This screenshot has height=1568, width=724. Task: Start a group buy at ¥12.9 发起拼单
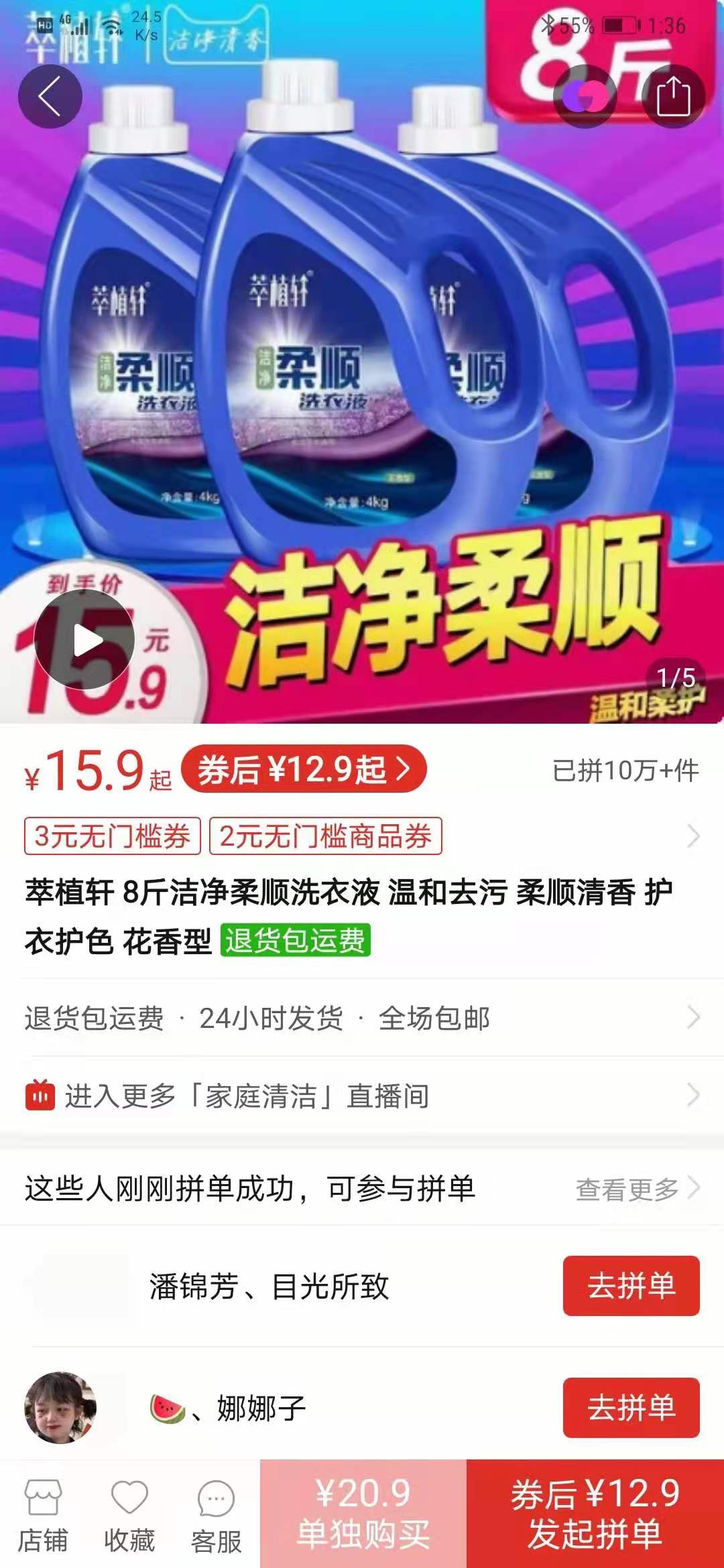(595, 1514)
